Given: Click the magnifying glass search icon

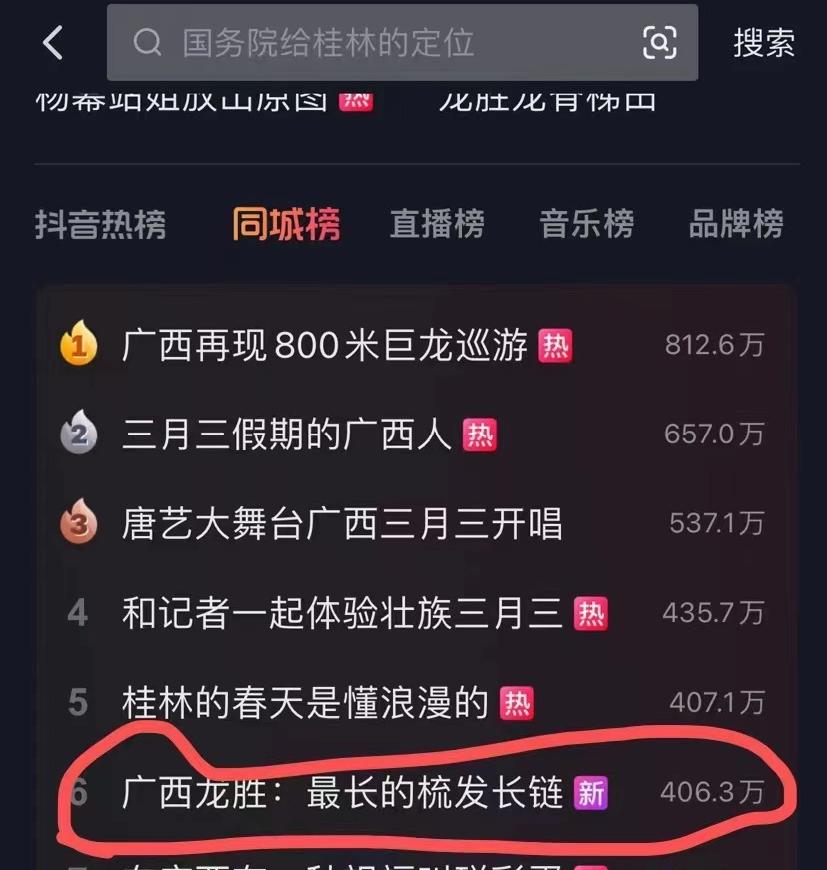Looking at the screenshot, I should click(x=147, y=42).
